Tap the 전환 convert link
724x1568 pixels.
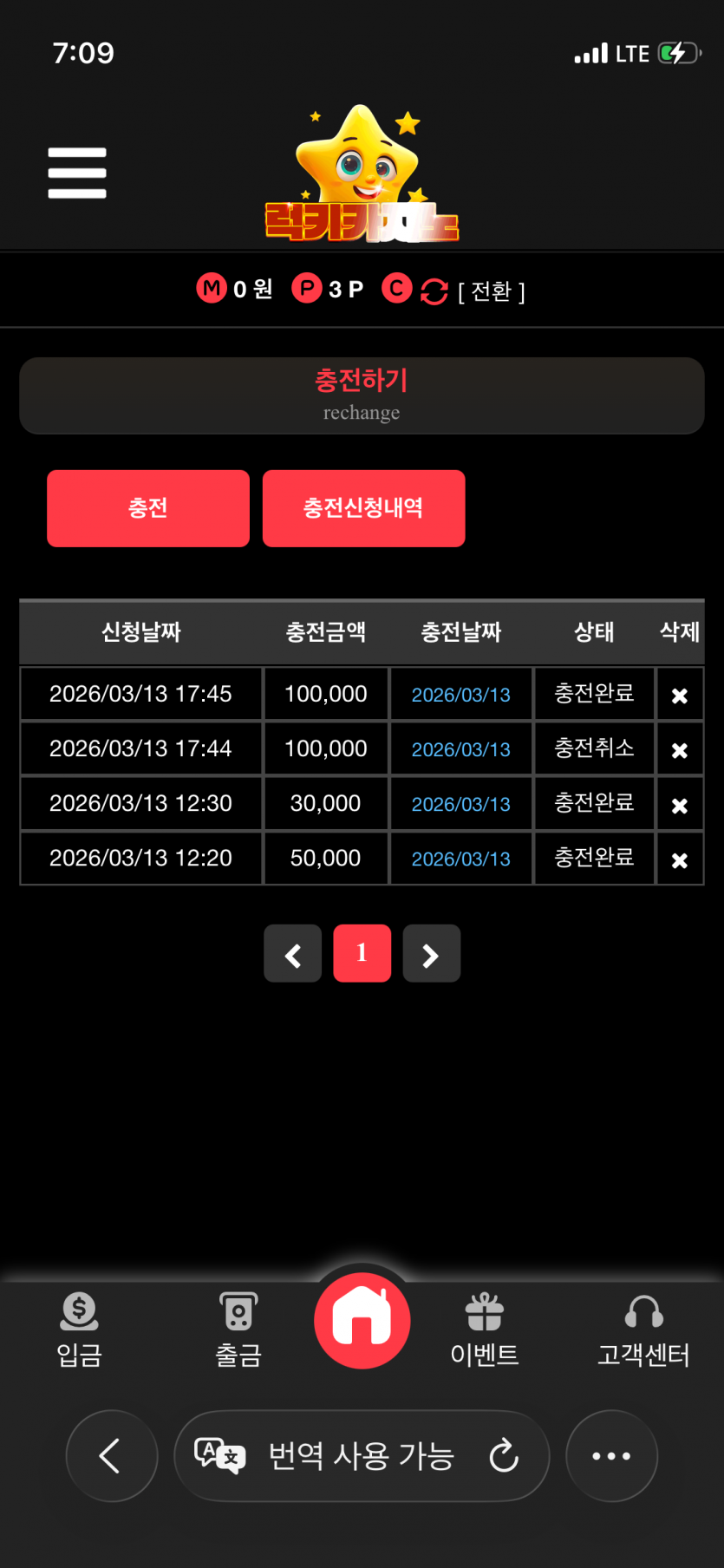492,291
